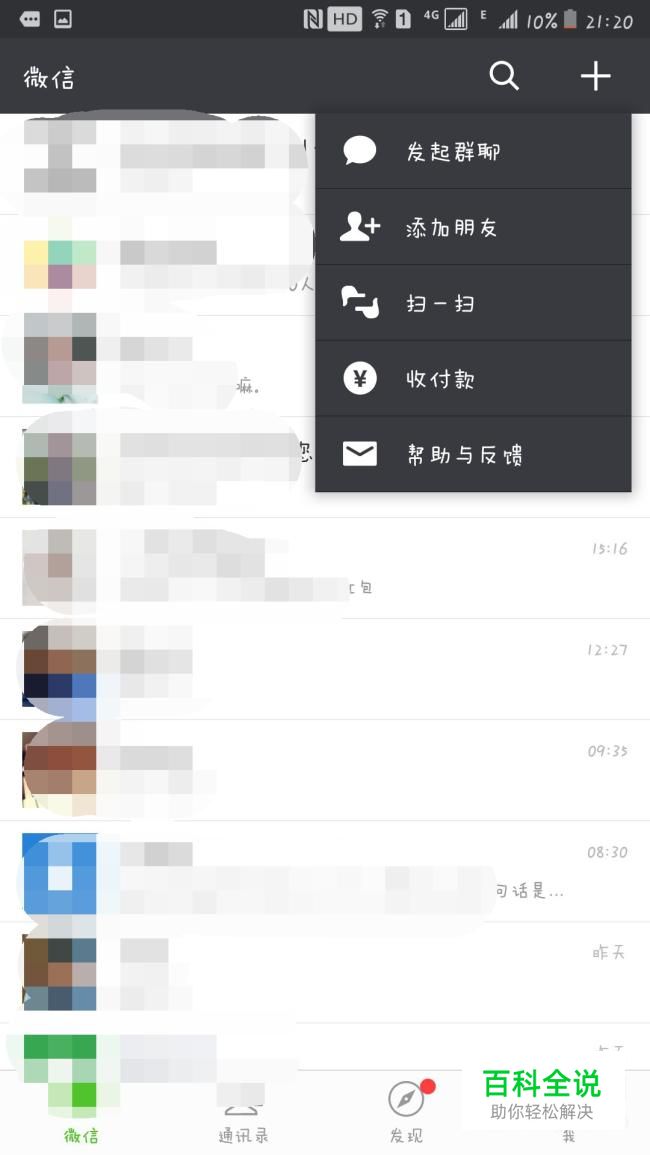Open the chat timestamped 12:27

[325, 669]
